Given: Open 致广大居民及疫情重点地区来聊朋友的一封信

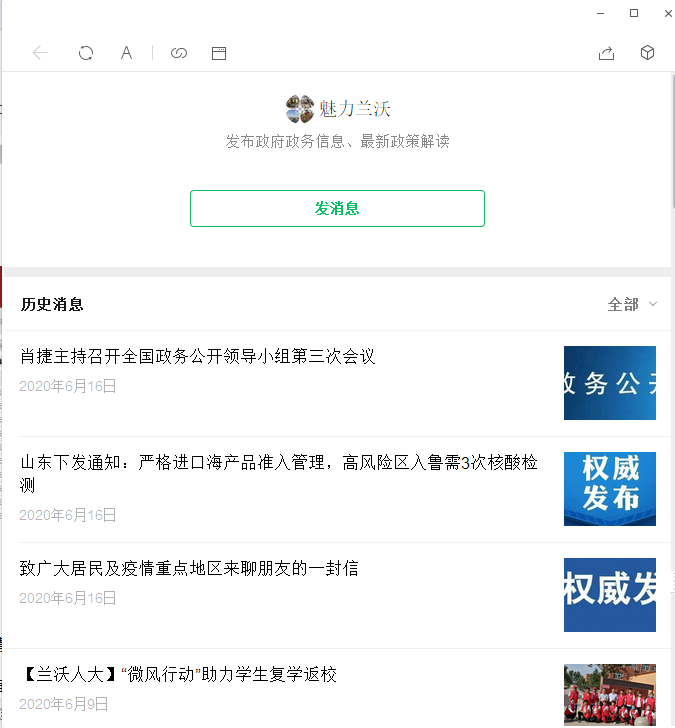Looking at the screenshot, I should tap(189, 568).
